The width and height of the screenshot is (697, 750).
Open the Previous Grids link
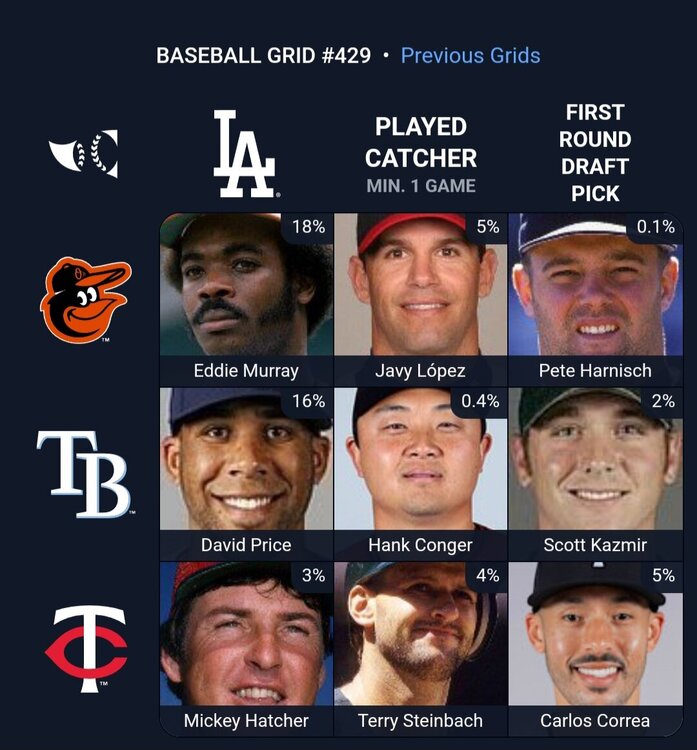click(470, 55)
